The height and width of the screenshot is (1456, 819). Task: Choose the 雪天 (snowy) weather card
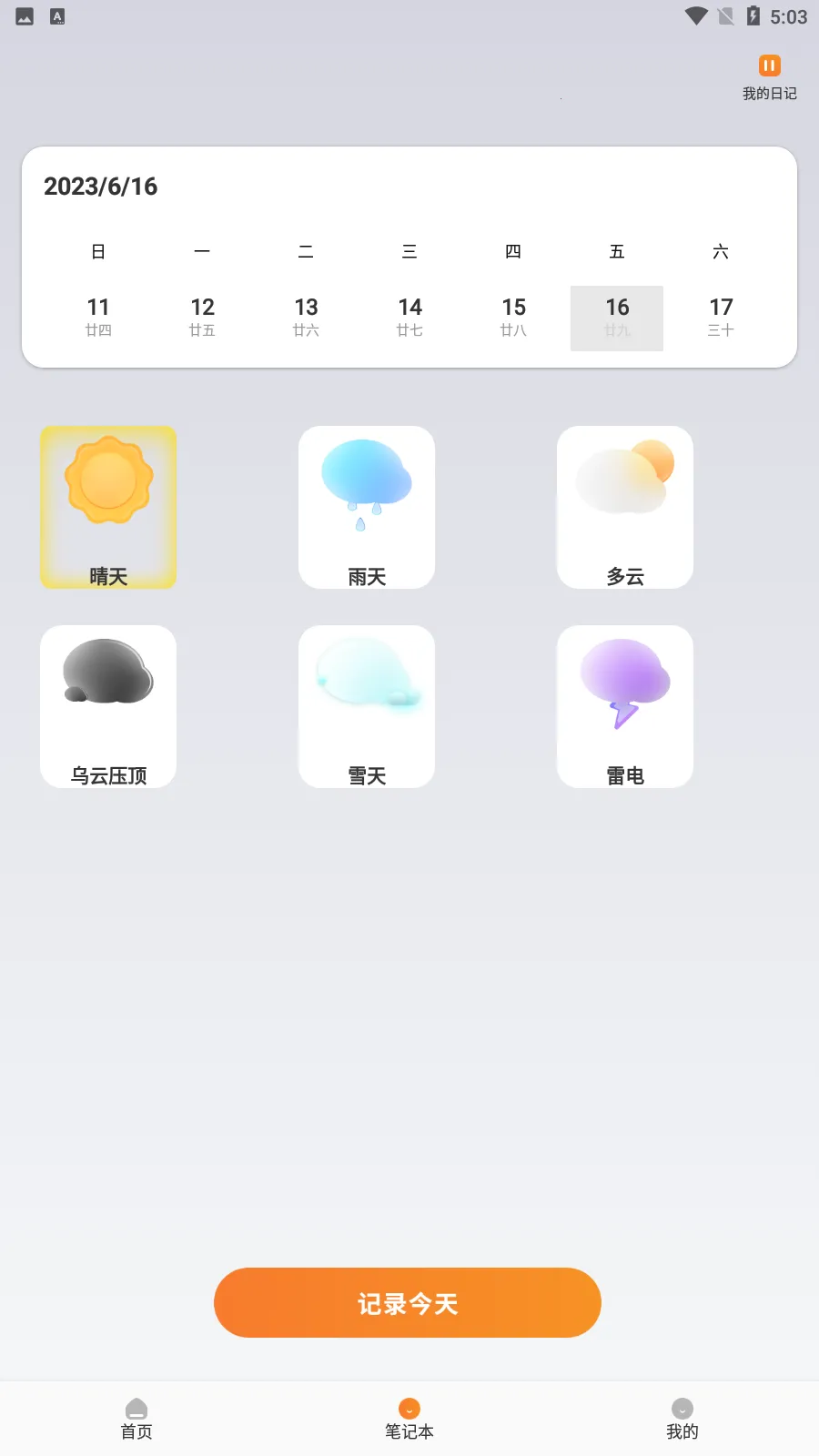tap(367, 706)
